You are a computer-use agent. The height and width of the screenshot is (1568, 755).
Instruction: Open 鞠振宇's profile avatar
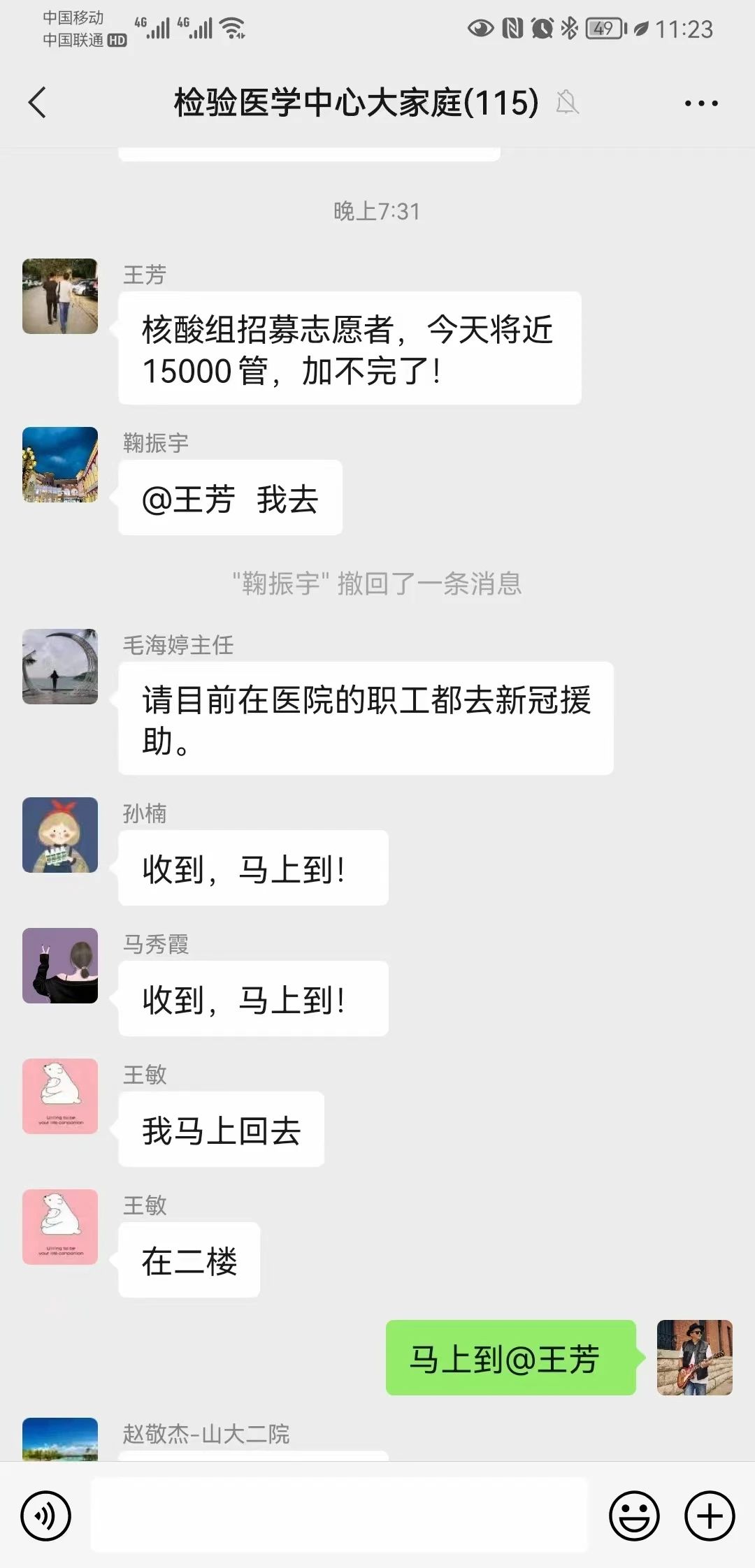point(60,465)
